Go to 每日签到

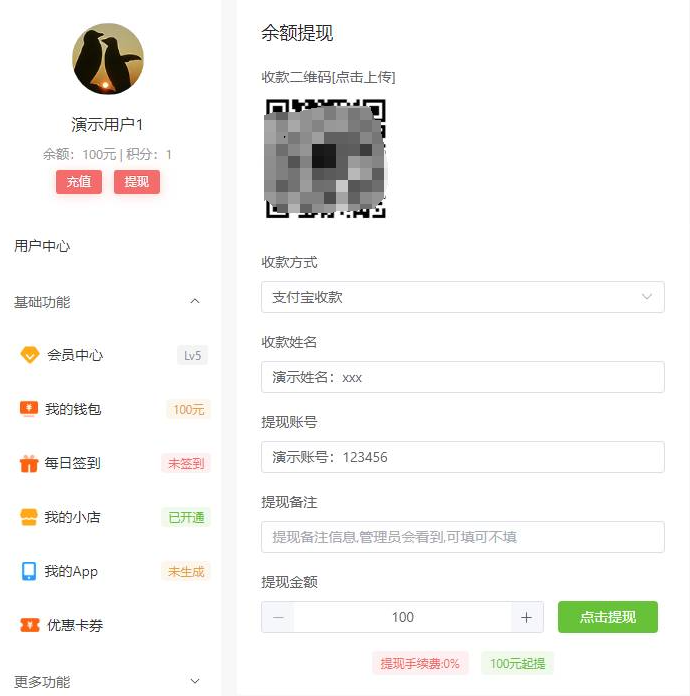(73, 463)
